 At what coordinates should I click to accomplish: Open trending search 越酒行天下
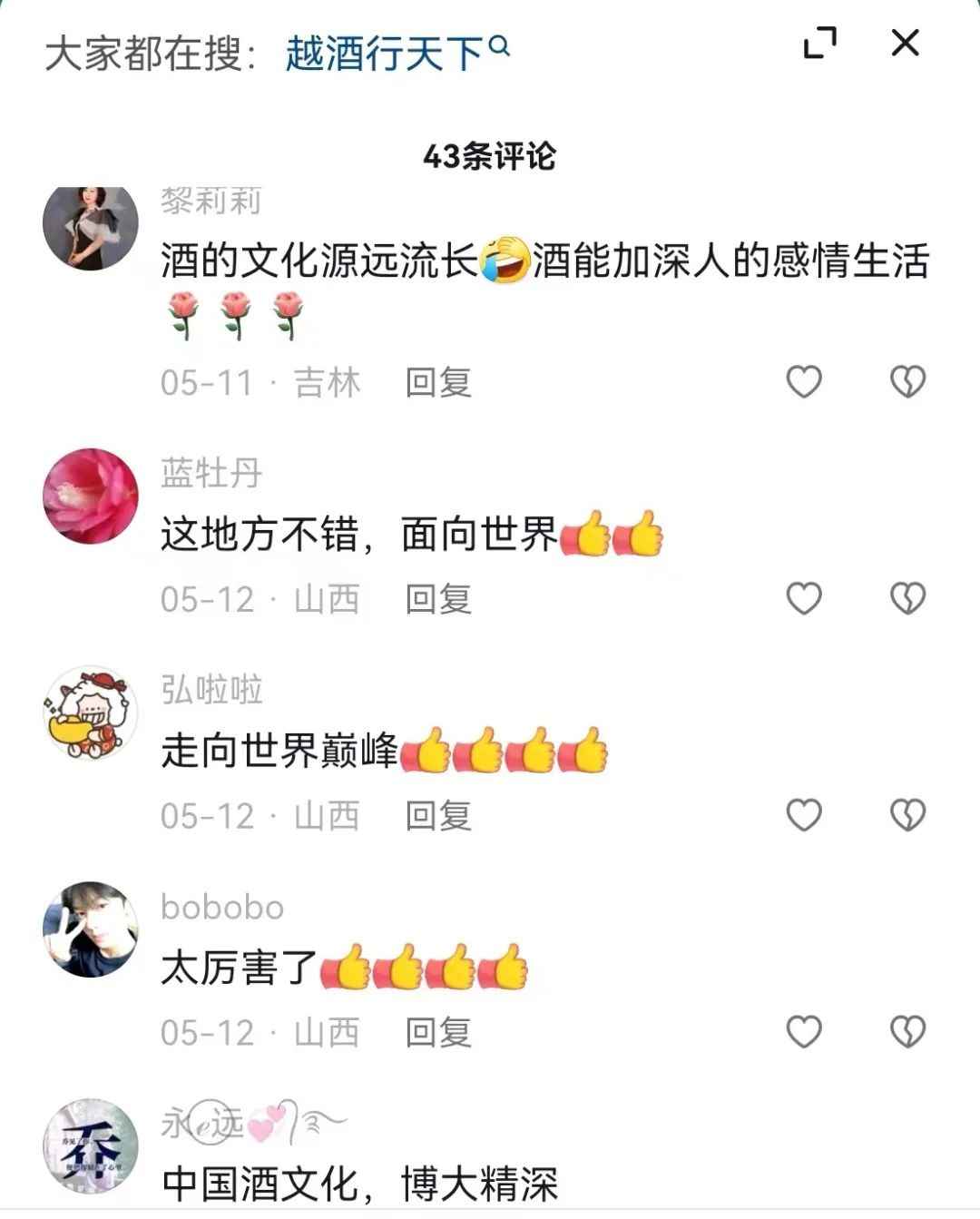397,53
